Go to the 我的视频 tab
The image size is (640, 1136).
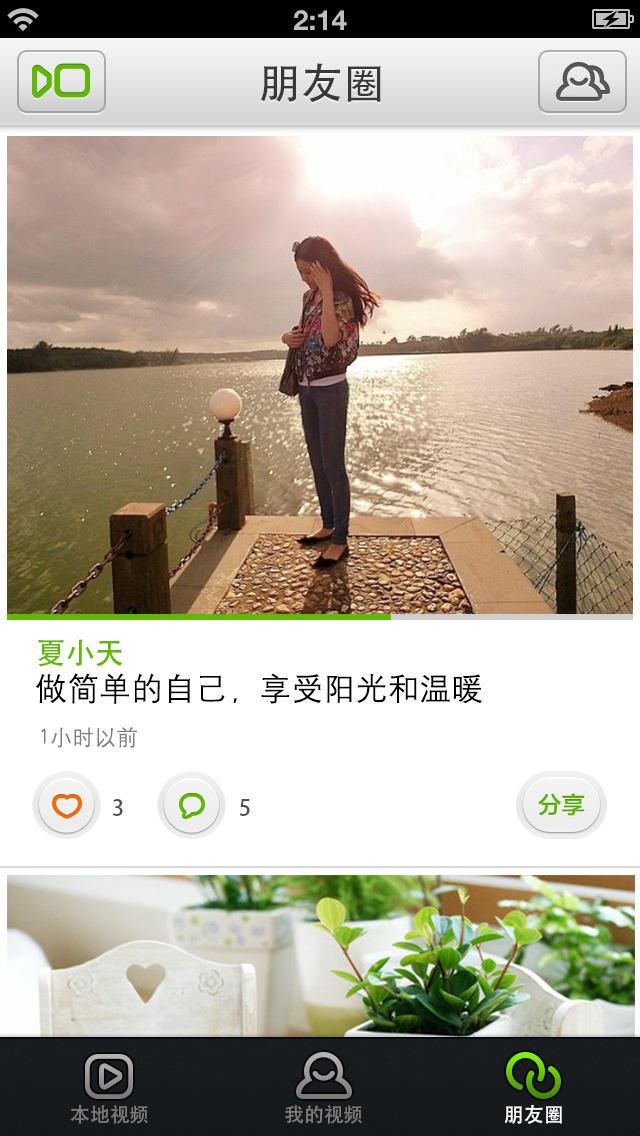click(x=322, y=1088)
